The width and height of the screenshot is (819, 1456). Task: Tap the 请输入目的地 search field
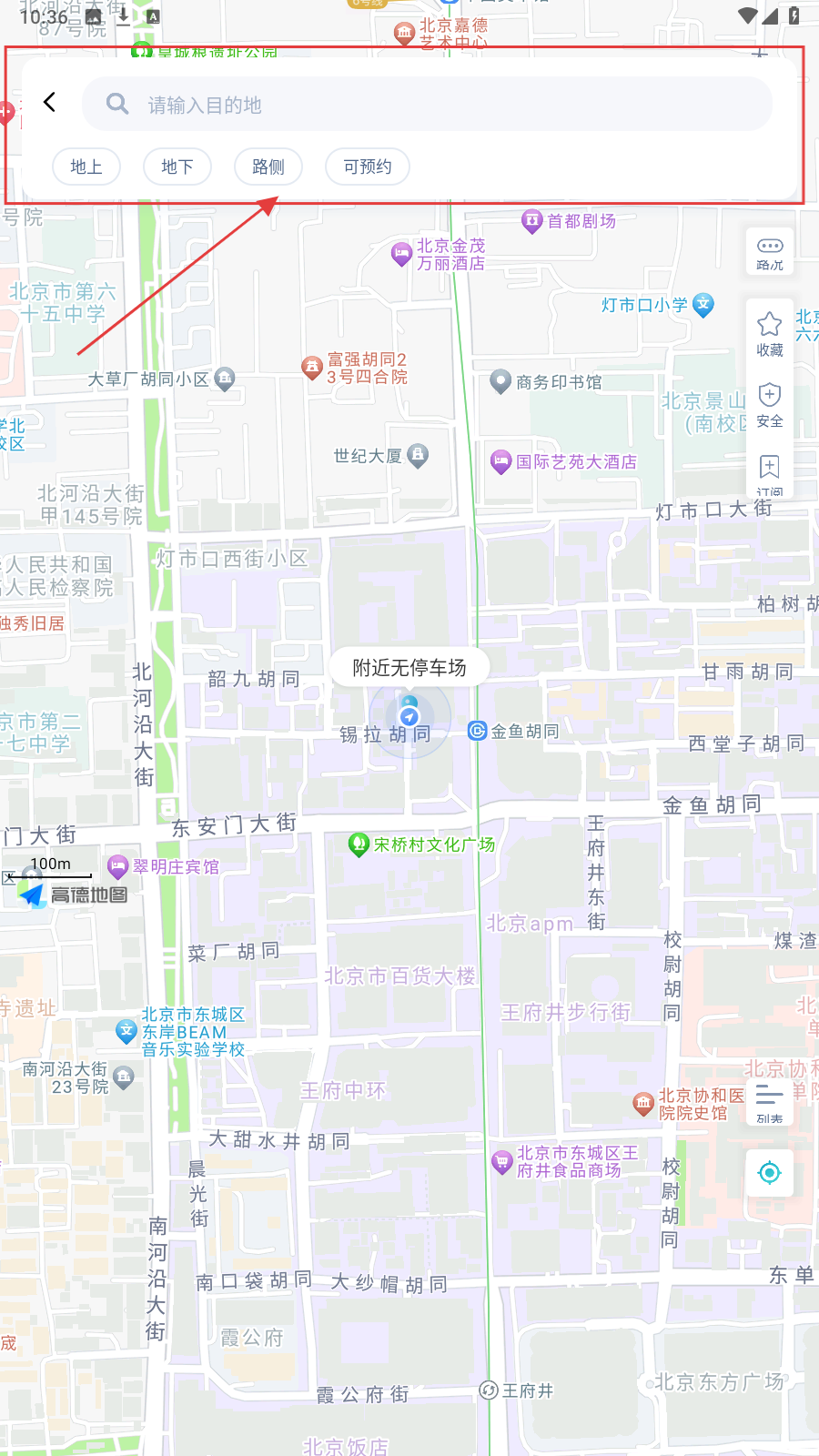tap(428, 105)
